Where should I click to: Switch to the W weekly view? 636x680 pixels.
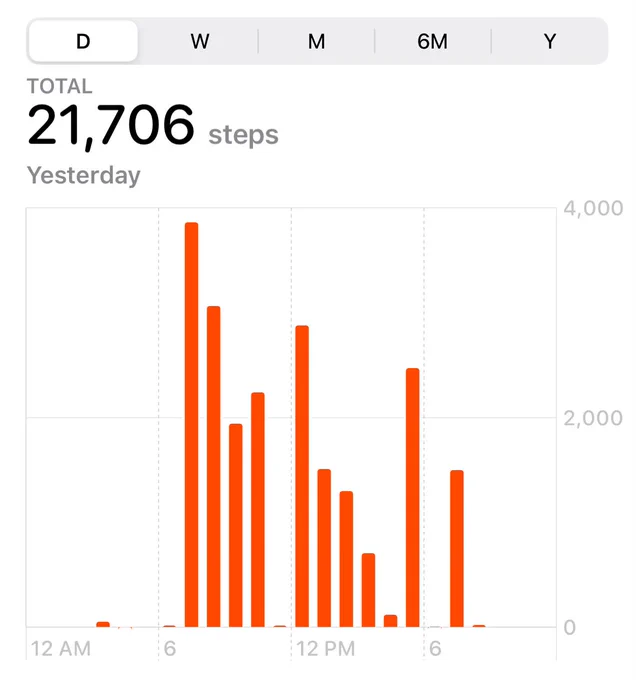tap(199, 41)
